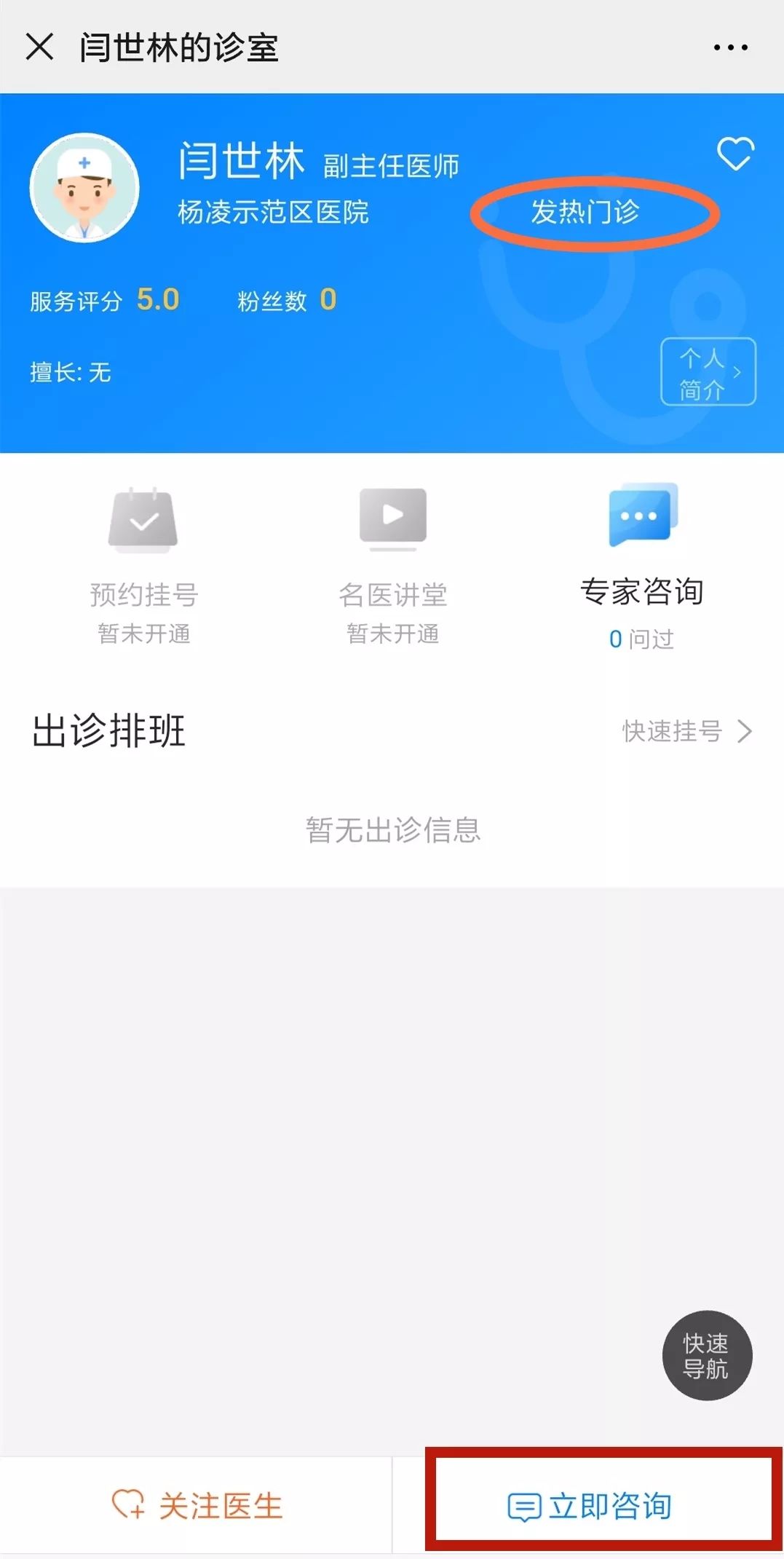Open 个人简介 profile details
Screen dimensions: 784x1559
(x=708, y=372)
